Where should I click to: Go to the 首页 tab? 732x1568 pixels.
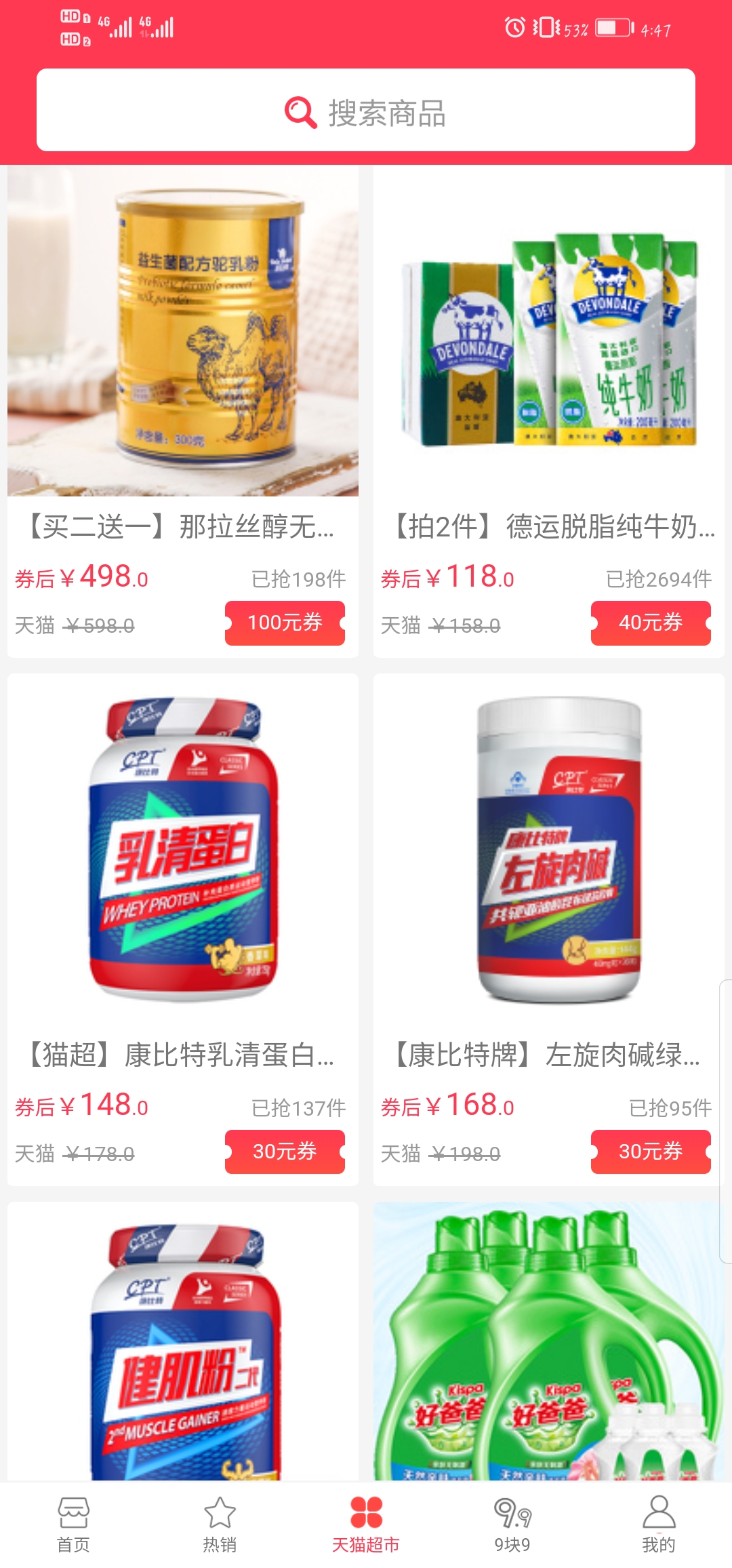click(x=73, y=1524)
